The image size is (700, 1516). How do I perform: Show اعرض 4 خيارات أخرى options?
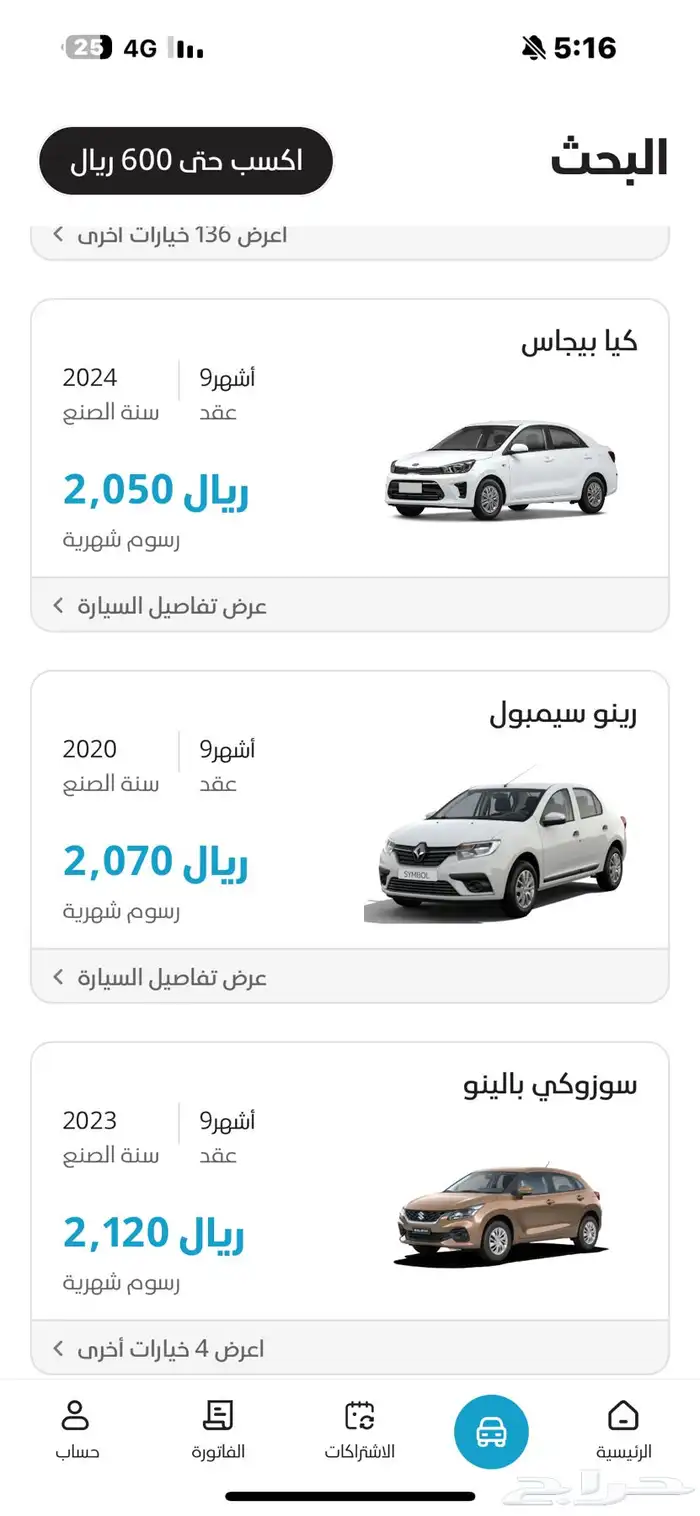(x=350, y=1349)
